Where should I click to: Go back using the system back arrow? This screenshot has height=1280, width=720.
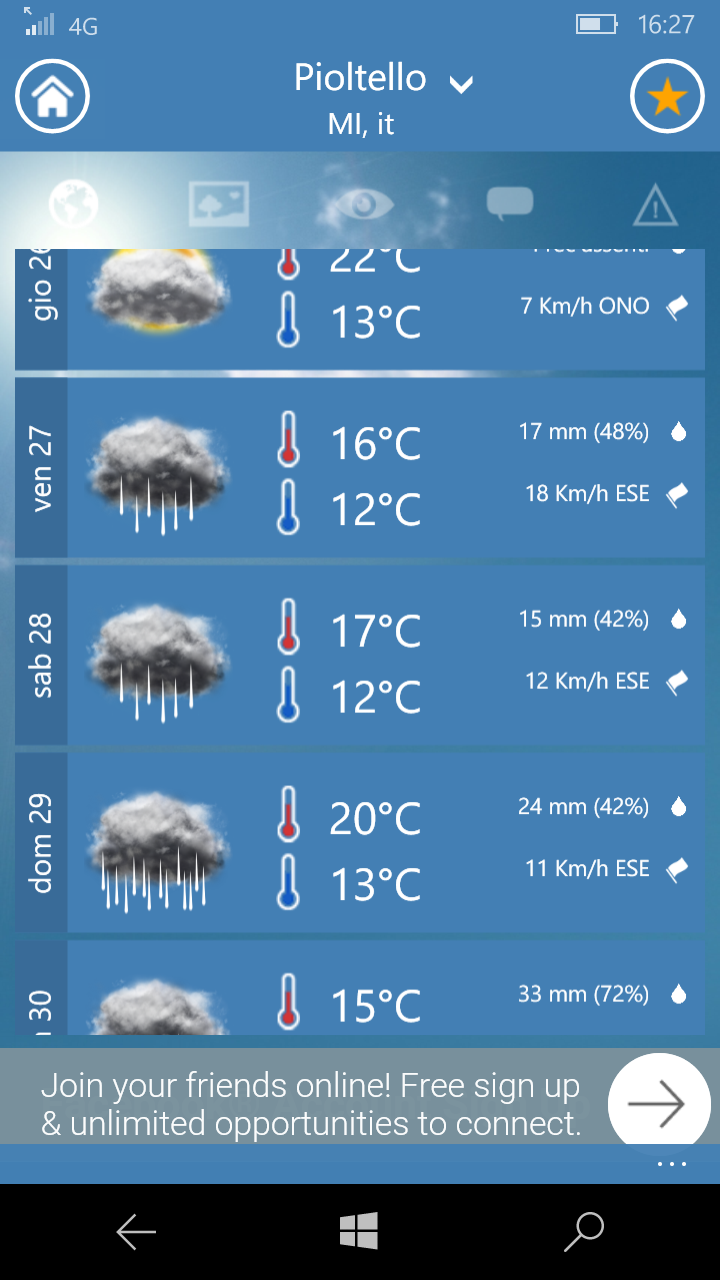[136, 1232]
